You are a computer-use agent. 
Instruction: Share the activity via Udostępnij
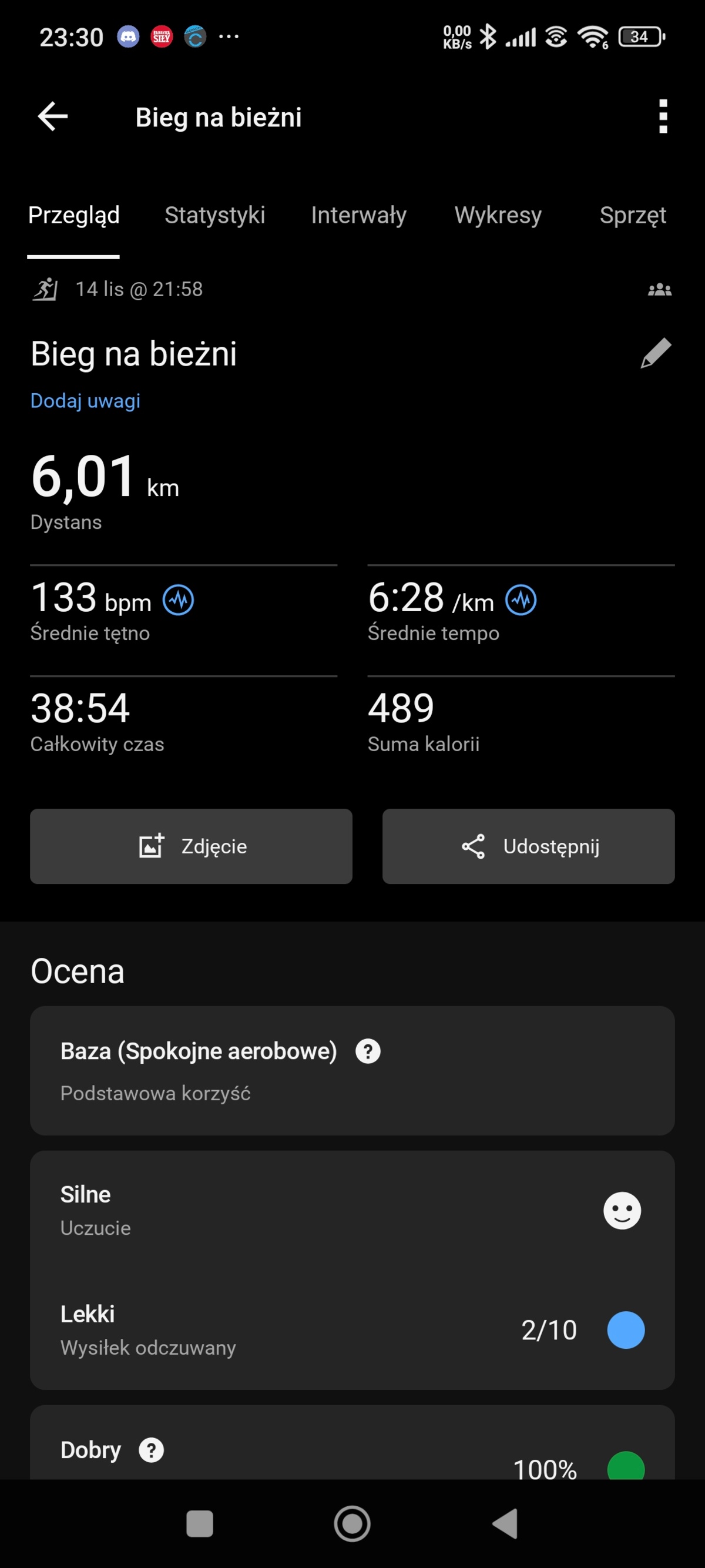[x=528, y=846]
